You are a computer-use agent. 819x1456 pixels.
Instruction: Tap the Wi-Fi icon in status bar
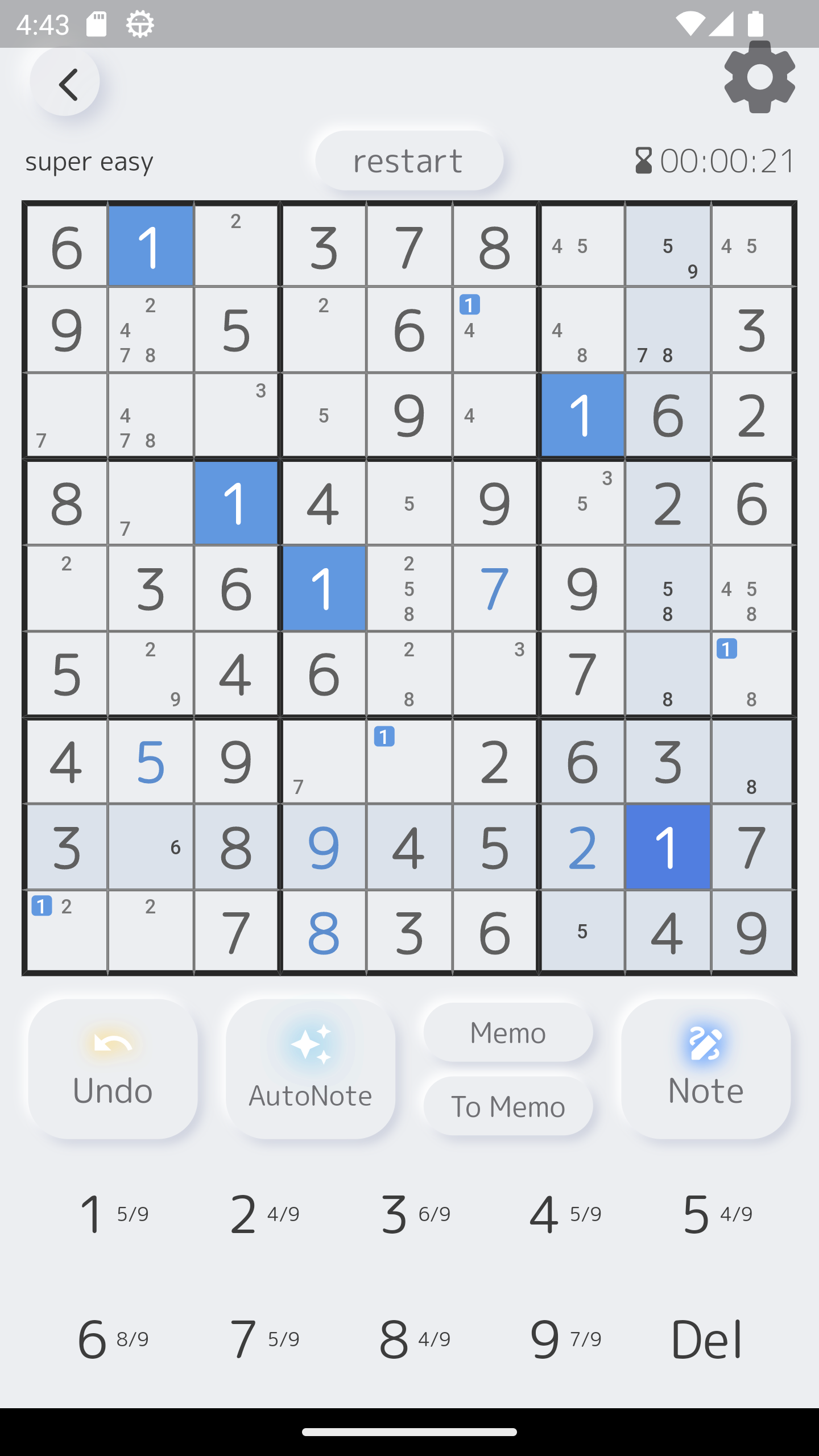tap(690, 23)
